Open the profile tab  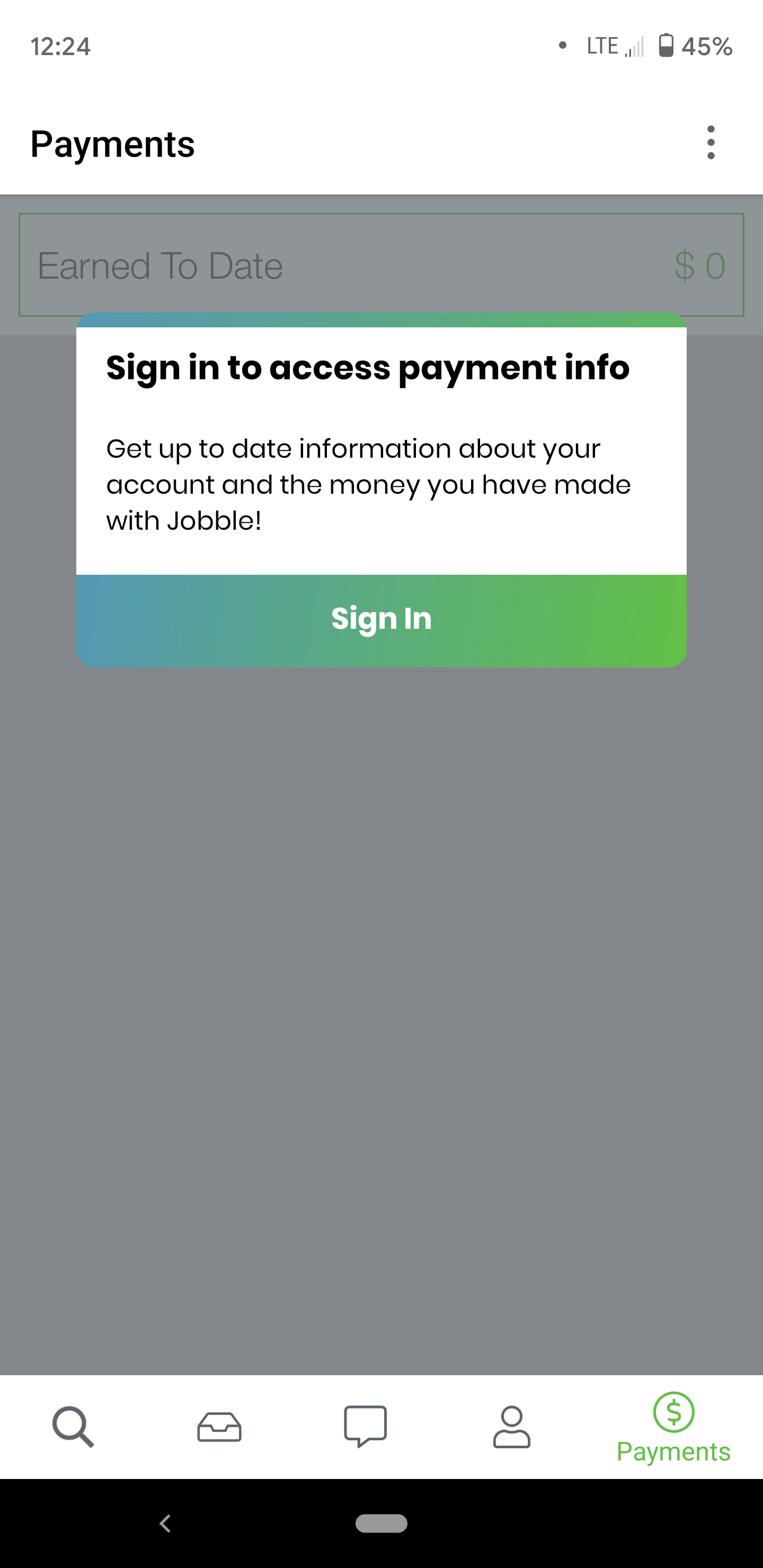511,1426
